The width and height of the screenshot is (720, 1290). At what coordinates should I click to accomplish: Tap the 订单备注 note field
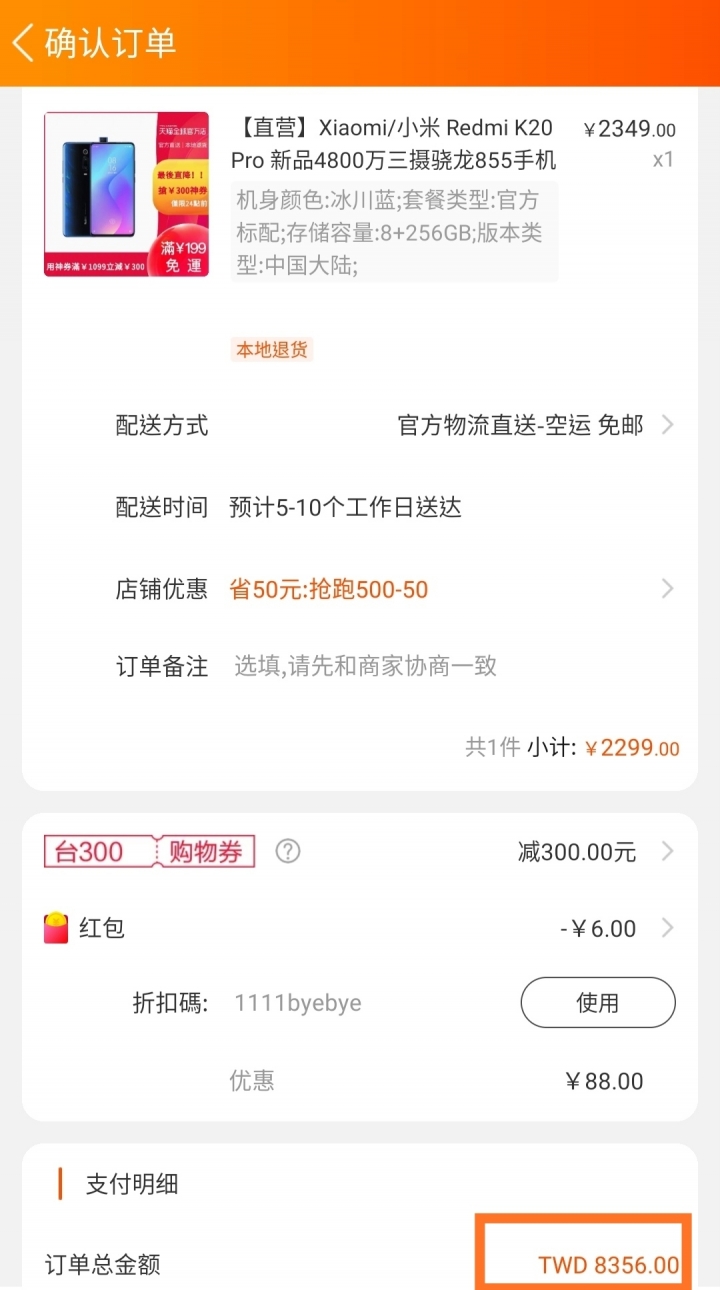(x=365, y=666)
